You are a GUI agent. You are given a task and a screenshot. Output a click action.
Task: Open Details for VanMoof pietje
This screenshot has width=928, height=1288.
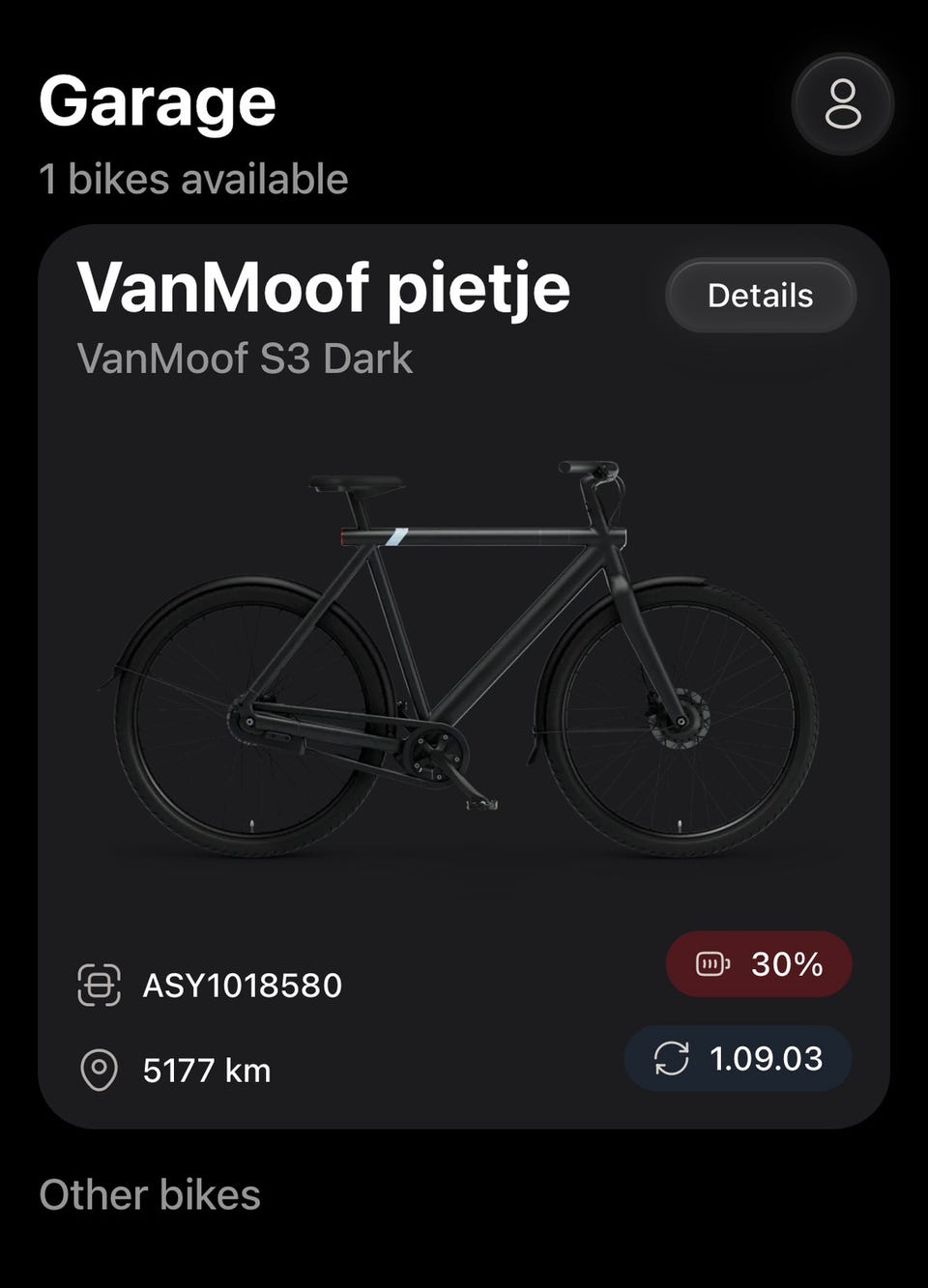click(x=760, y=296)
